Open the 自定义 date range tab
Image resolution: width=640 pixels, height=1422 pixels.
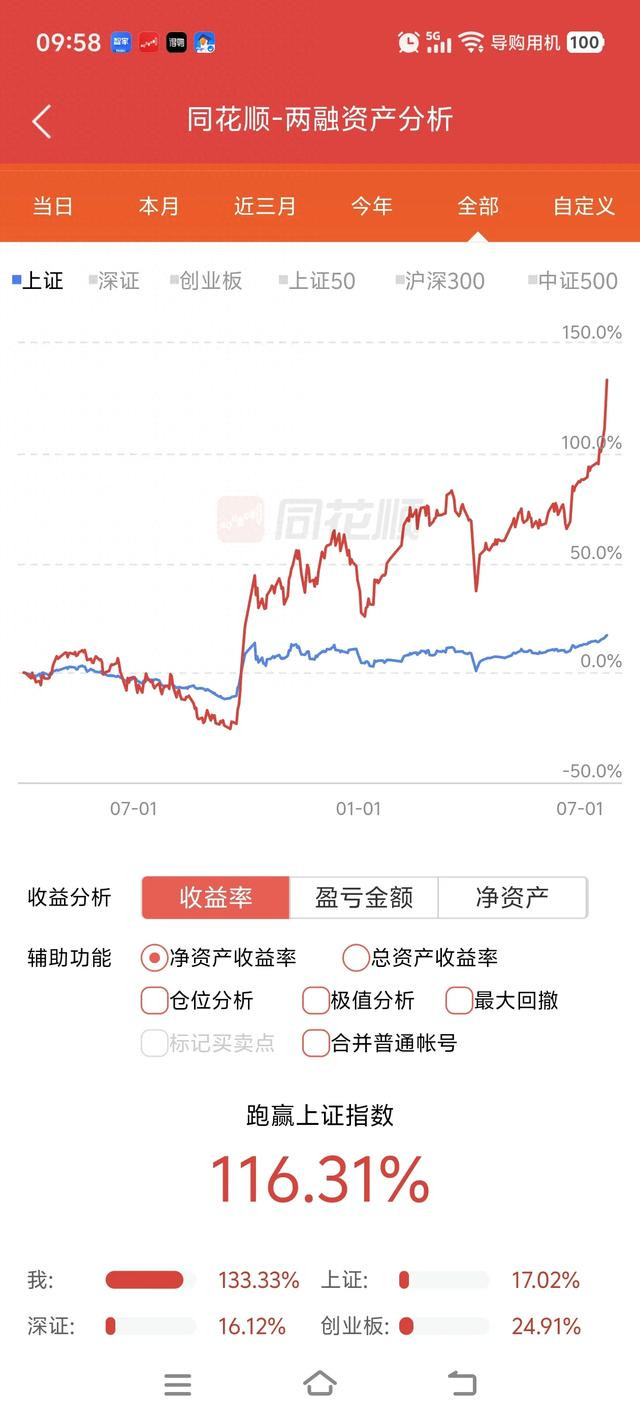tap(584, 206)
